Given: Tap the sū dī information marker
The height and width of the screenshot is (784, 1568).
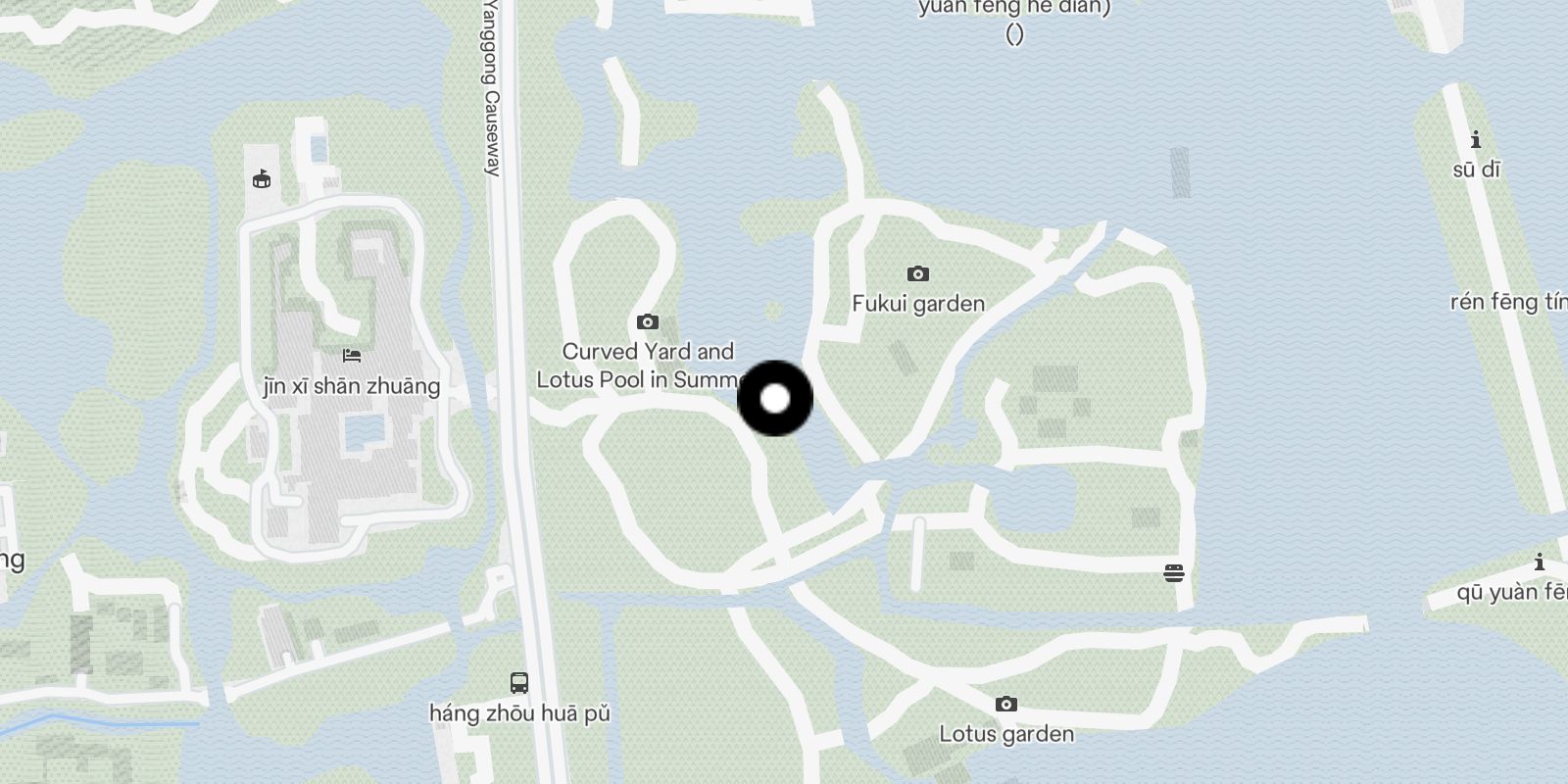Looking at the screenshot, I should tap(1476, 140).
